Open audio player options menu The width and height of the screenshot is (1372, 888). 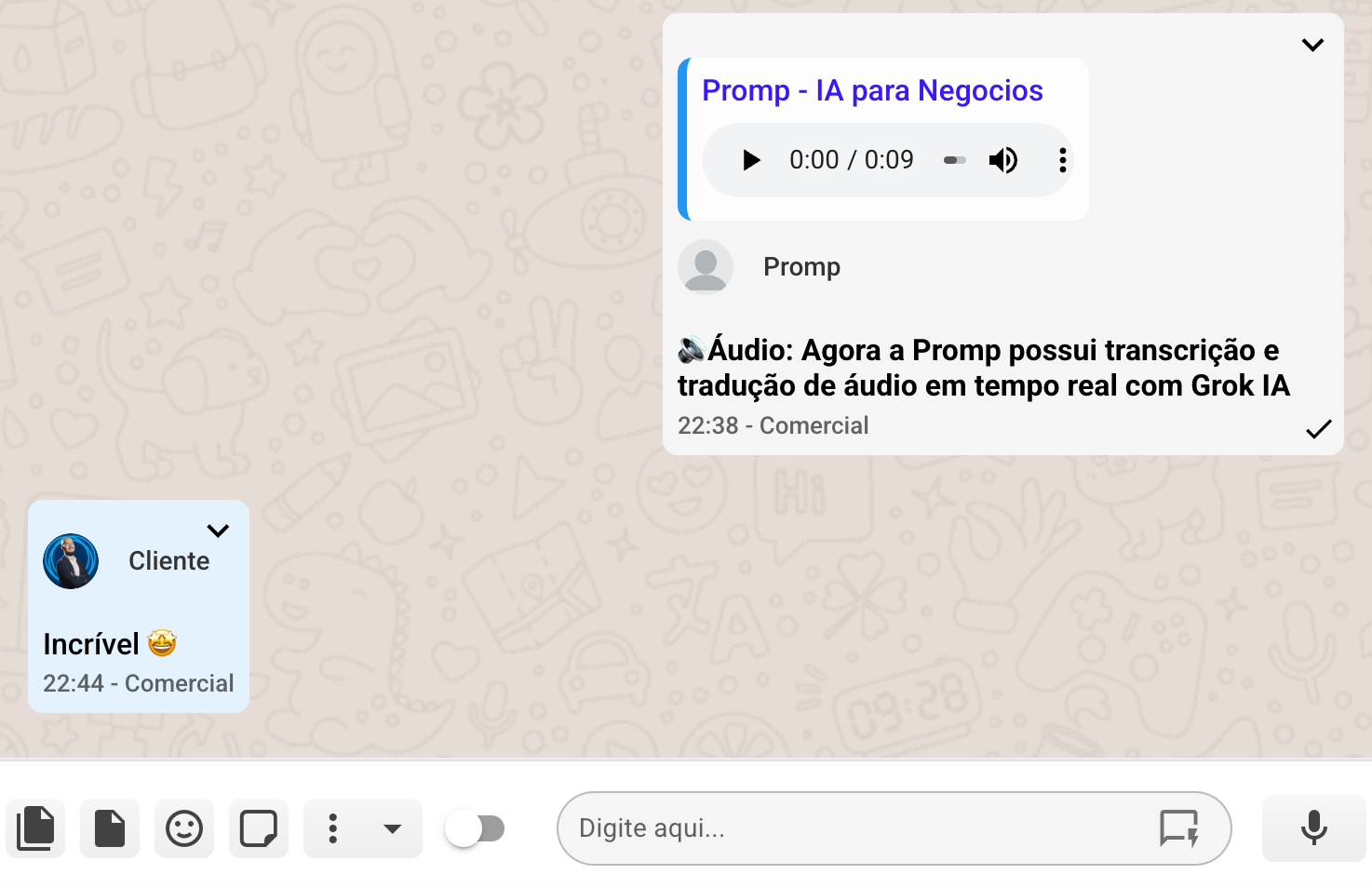1062,160
